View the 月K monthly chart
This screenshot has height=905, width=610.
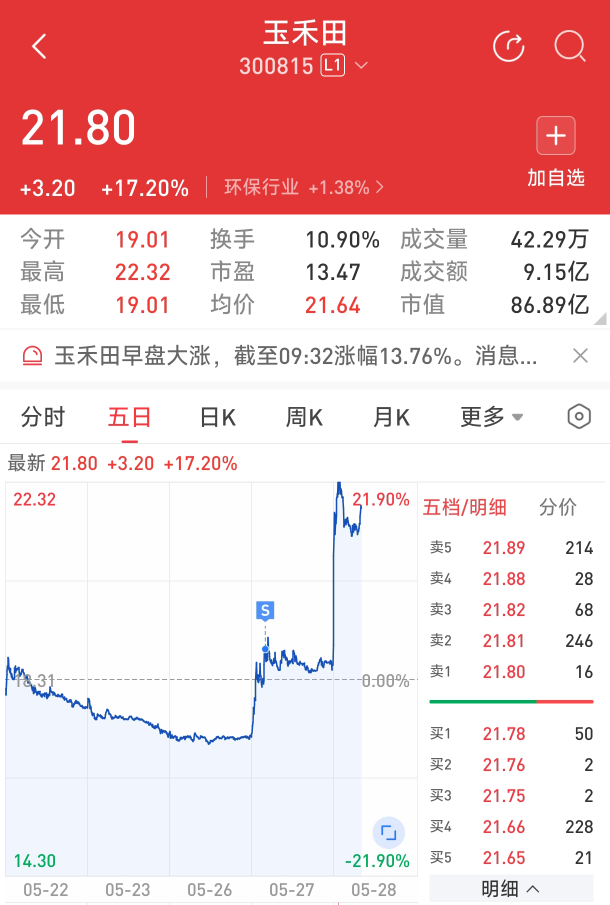(391, 417)
